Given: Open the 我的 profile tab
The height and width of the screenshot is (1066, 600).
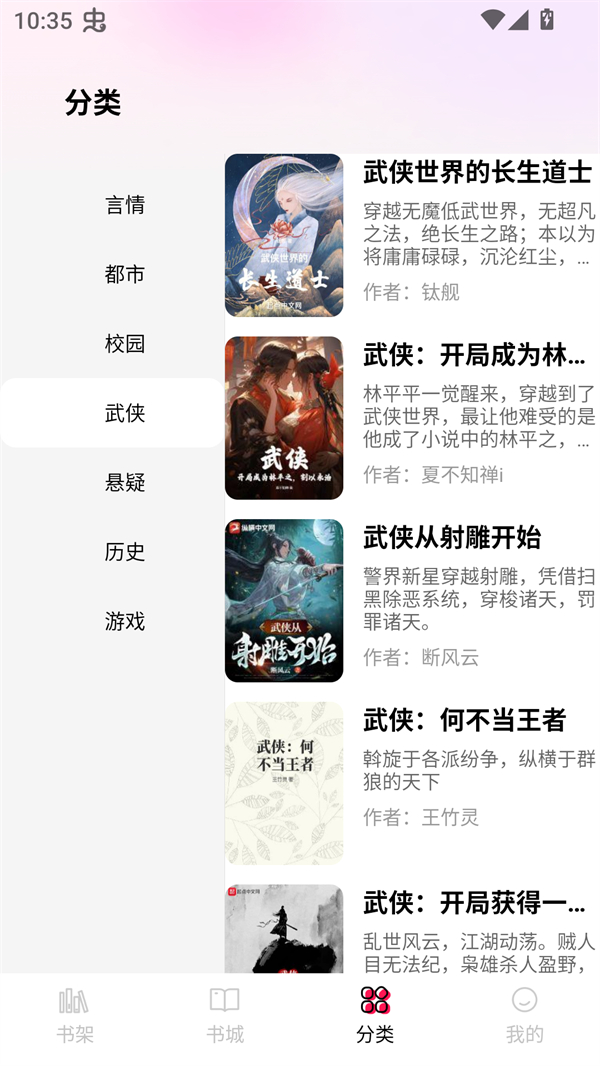Looking at the screenshot, I should pos(524,1015).
